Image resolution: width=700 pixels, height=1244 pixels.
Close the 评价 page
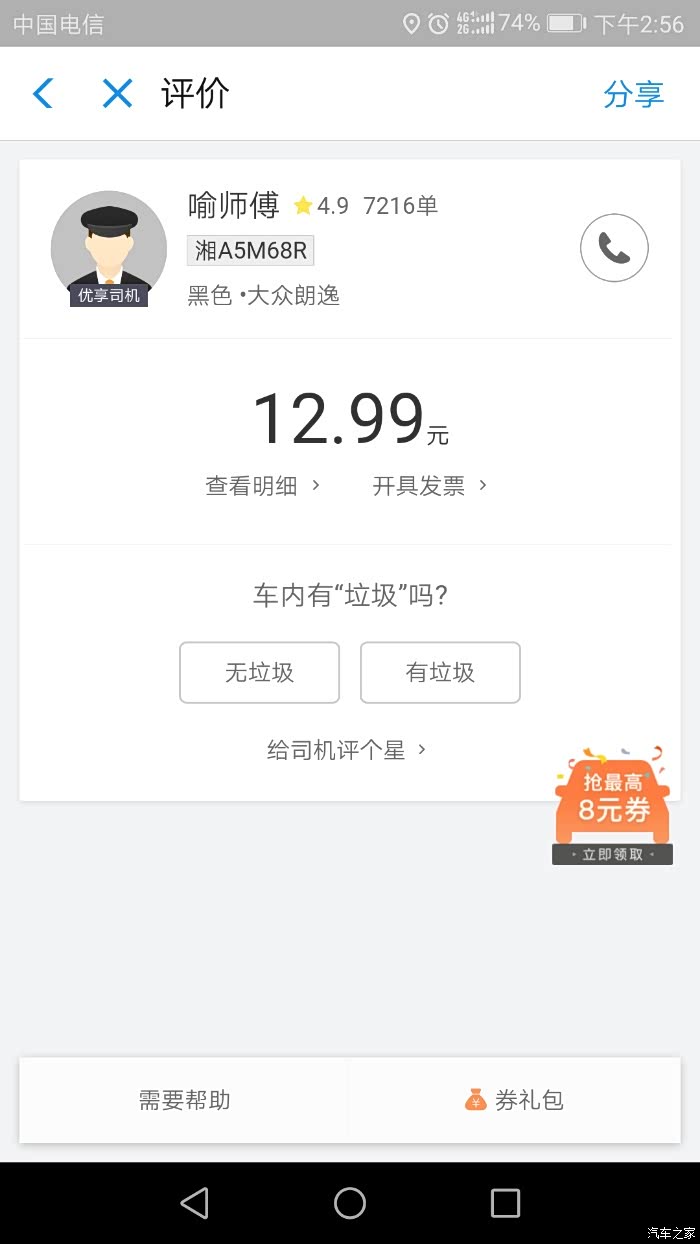[117, 94]
